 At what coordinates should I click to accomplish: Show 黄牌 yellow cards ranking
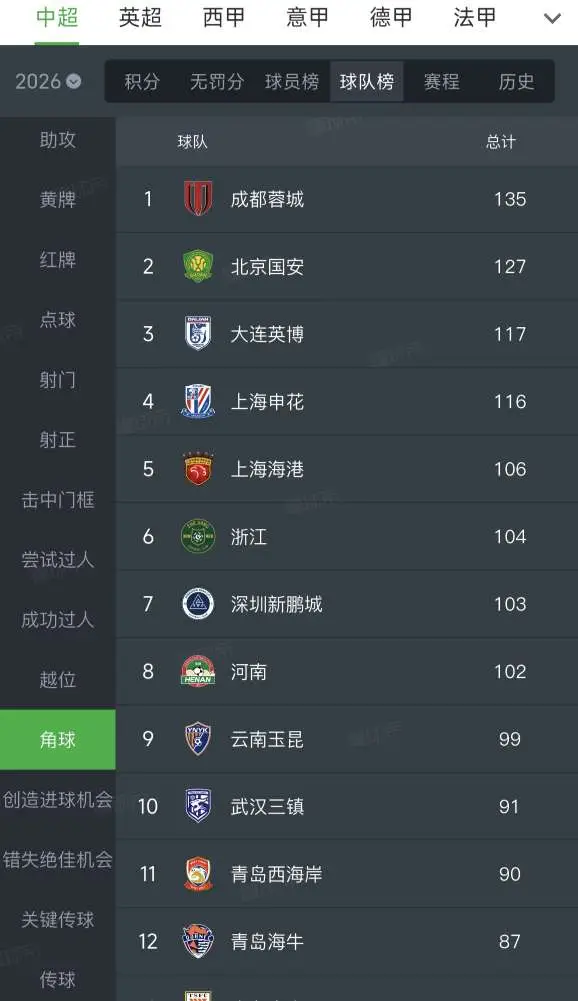[57, 199]
